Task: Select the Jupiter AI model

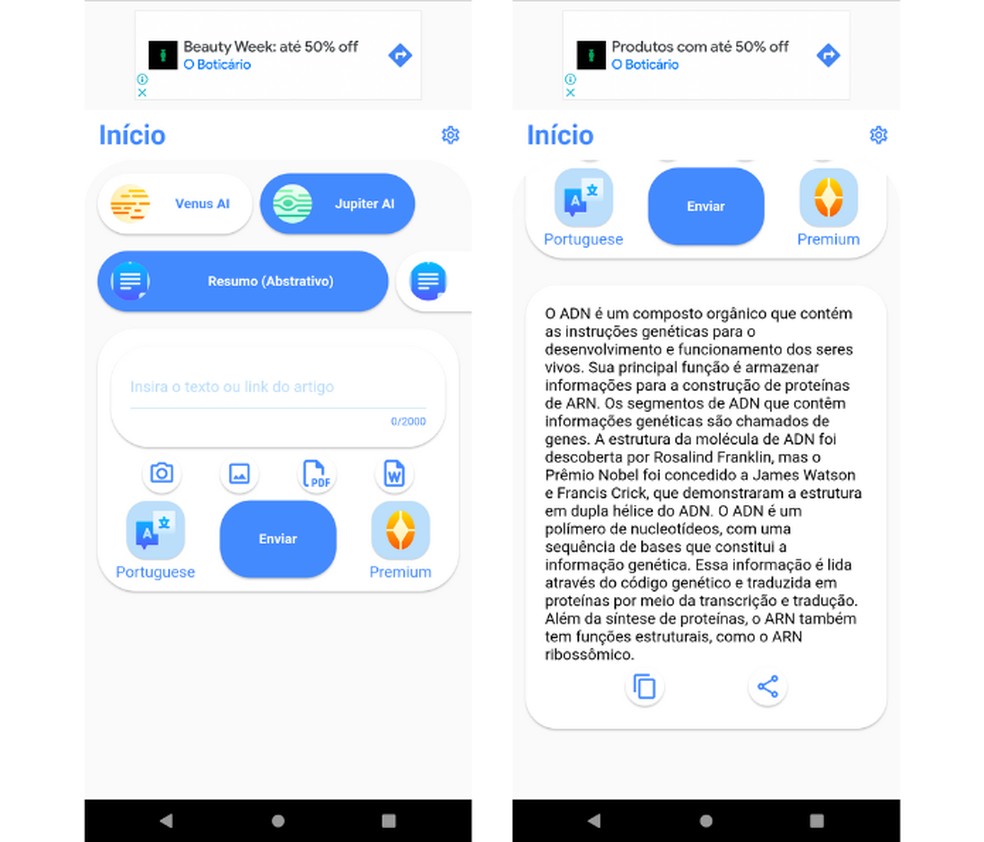Action: (337, 204)
